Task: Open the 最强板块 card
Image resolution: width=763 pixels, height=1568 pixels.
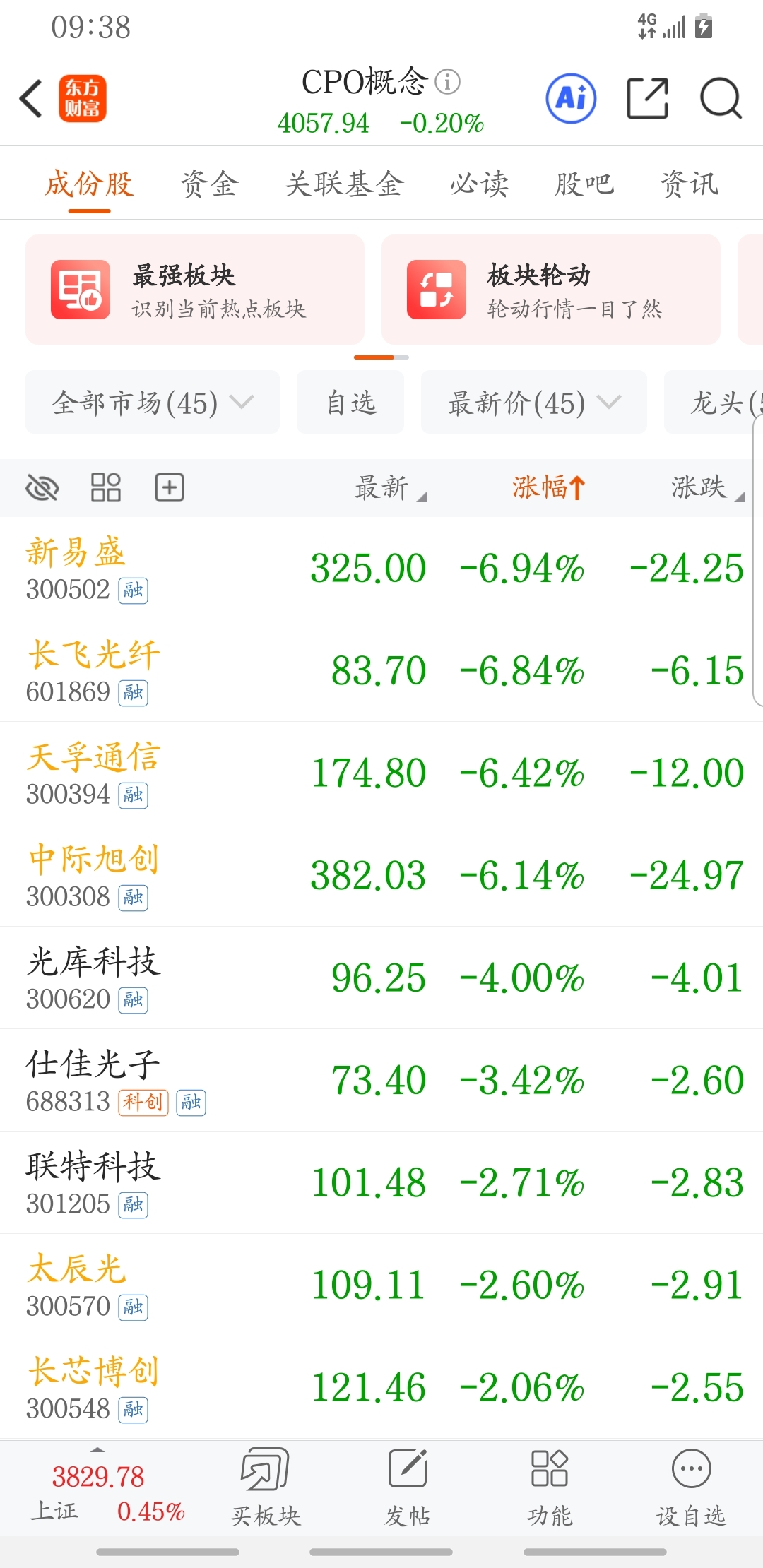Action: click(195, 290)
